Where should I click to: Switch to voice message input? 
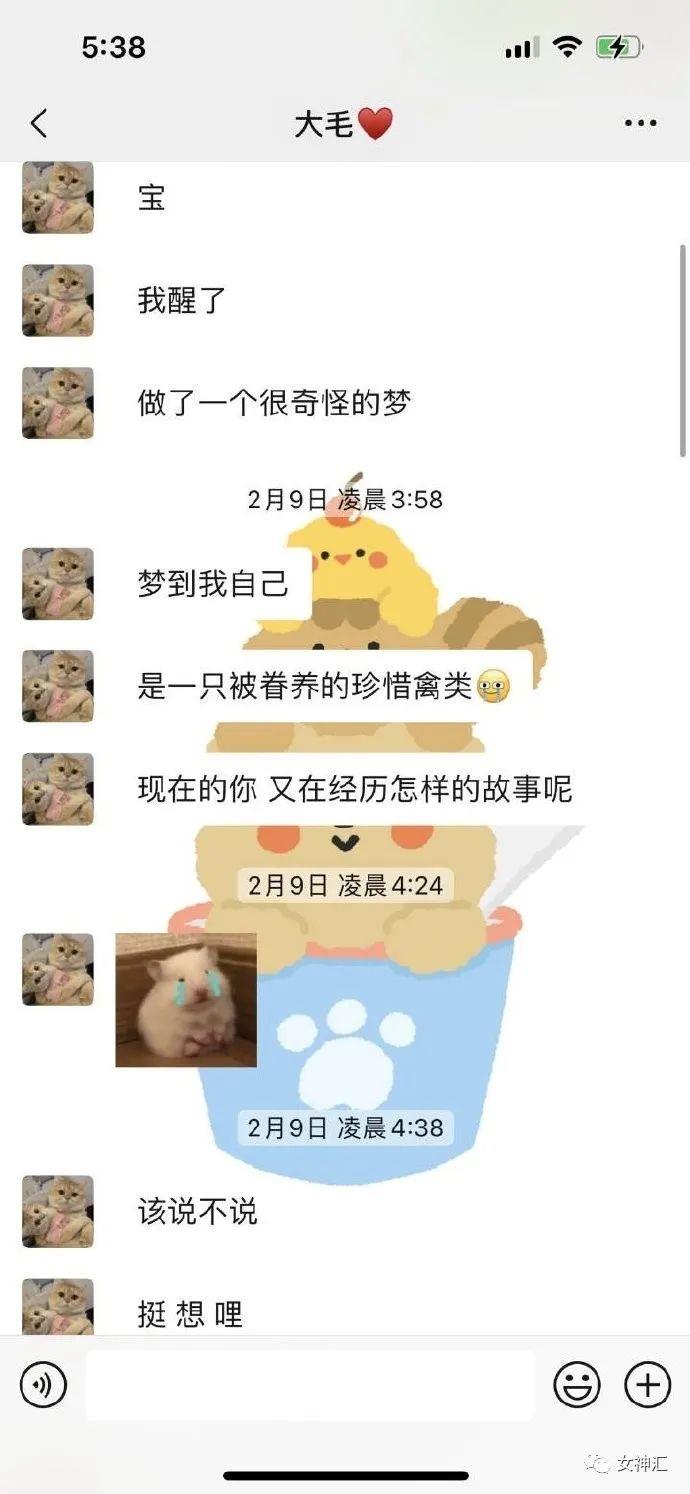point(43,1385)
